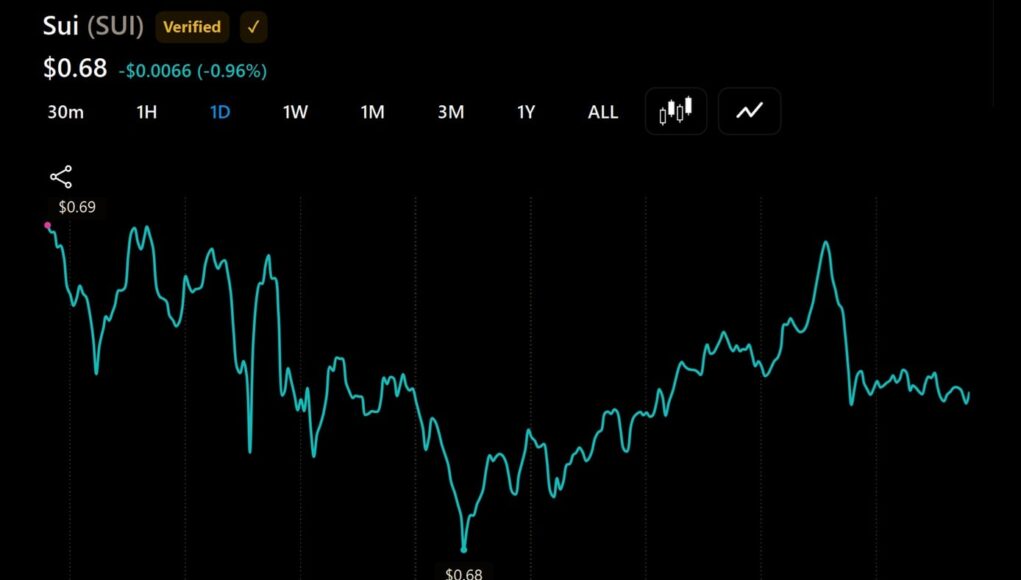Switch chart to 30m timeframe
The width and height of the screenshot is (1021, 580).
click(x=66, y=113)
